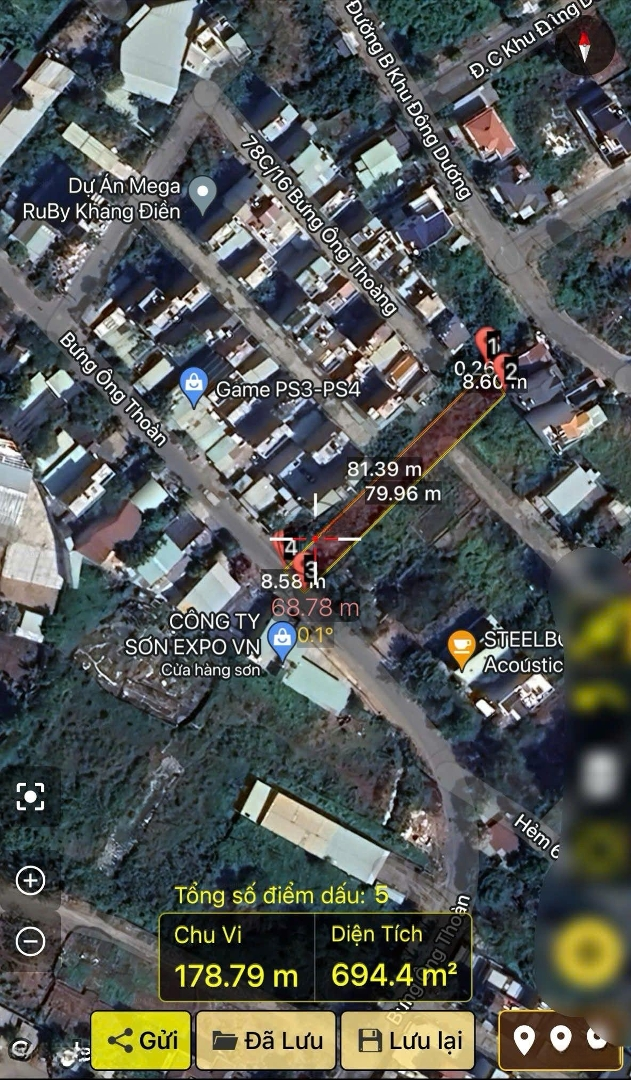Screen dimensions: 631x1080
Task: Open the Game PS3-PS4 place marker
Action: 194,388
